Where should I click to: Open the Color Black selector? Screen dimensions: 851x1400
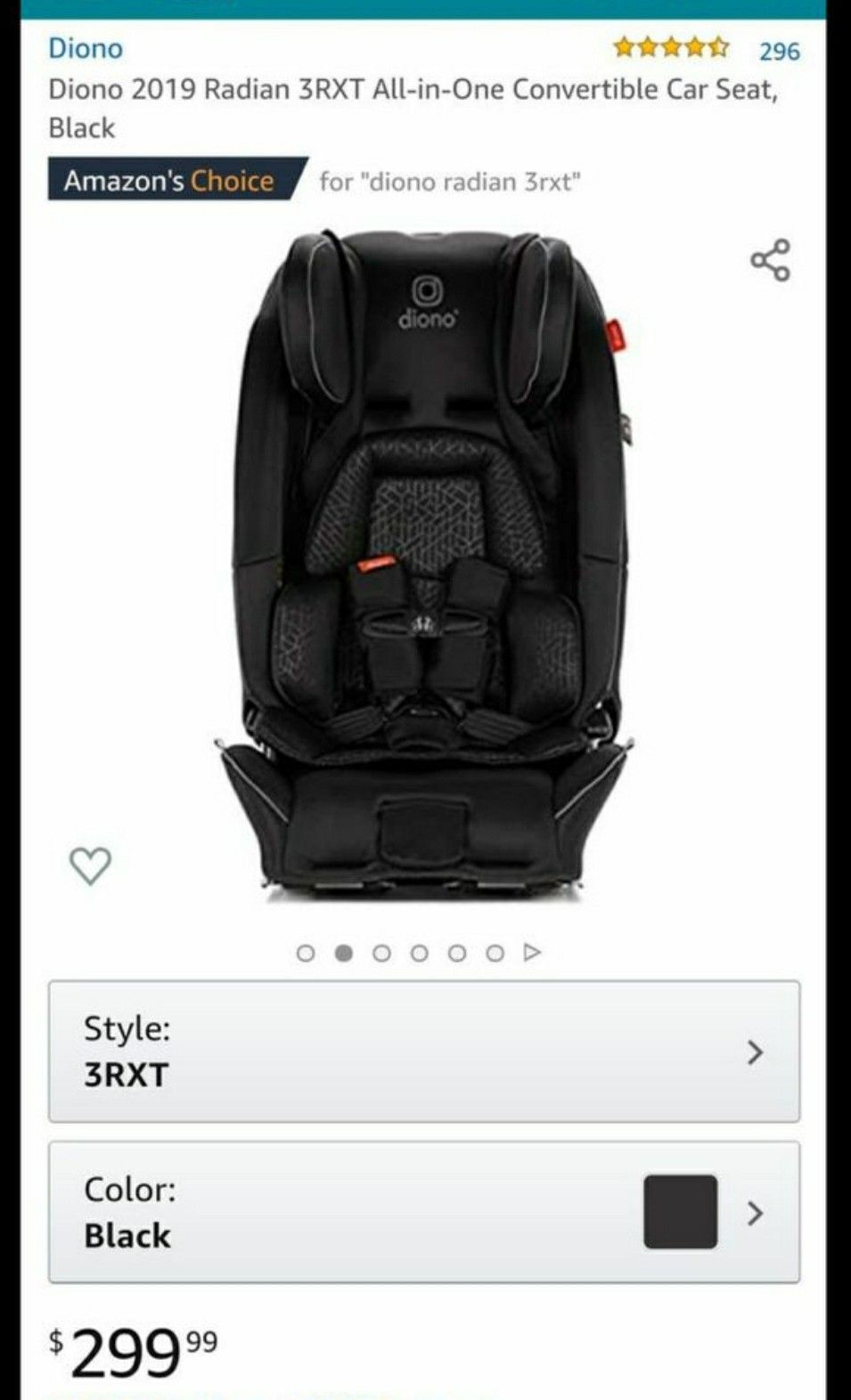coord(424,1212)
